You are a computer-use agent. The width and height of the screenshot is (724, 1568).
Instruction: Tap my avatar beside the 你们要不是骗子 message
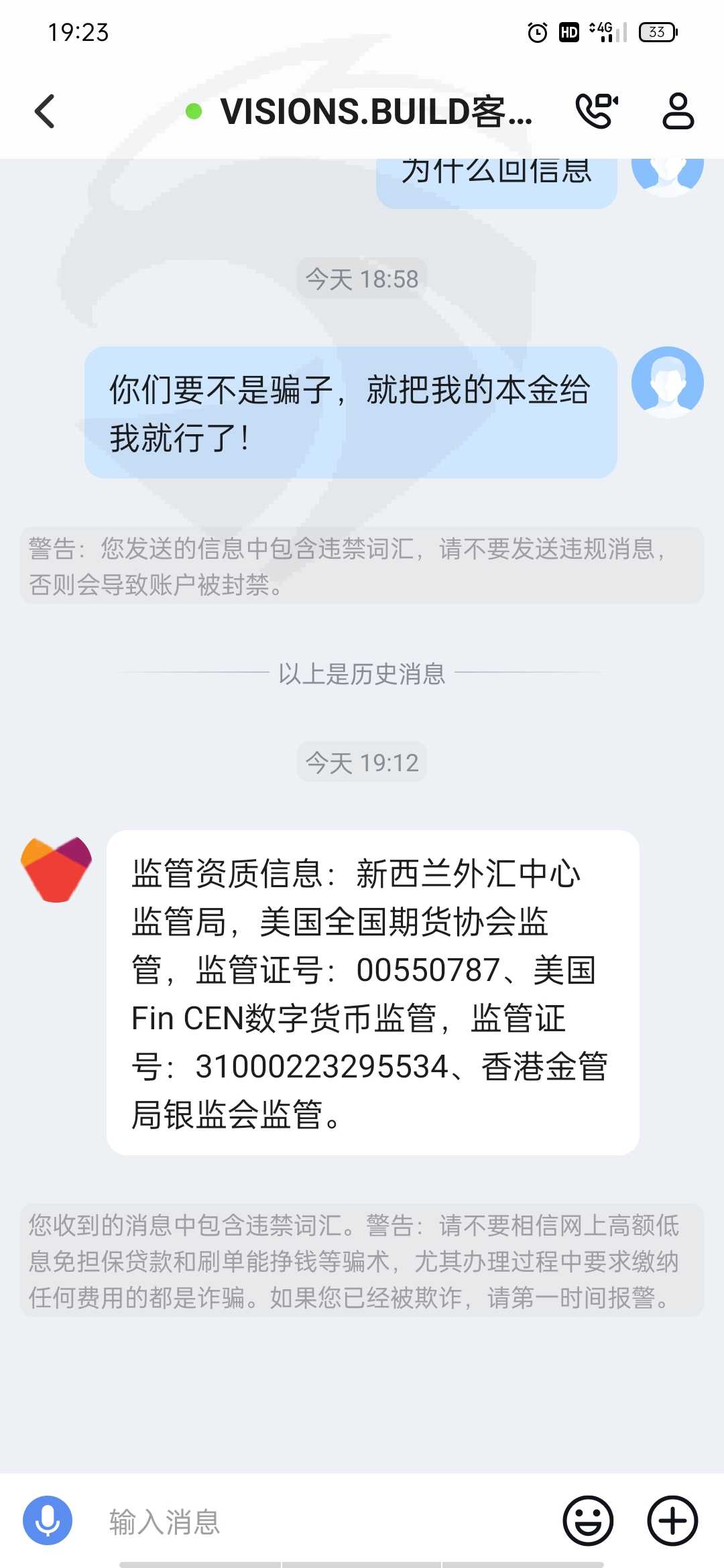667,382
